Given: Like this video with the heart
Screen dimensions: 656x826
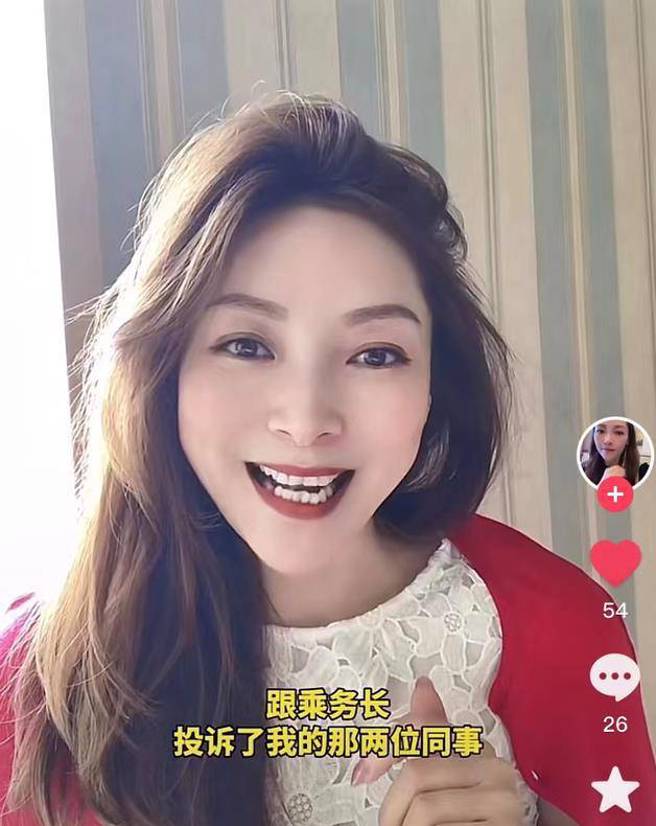Looking at the screenshot, I should pyautogui.click(x=614, y=562).
